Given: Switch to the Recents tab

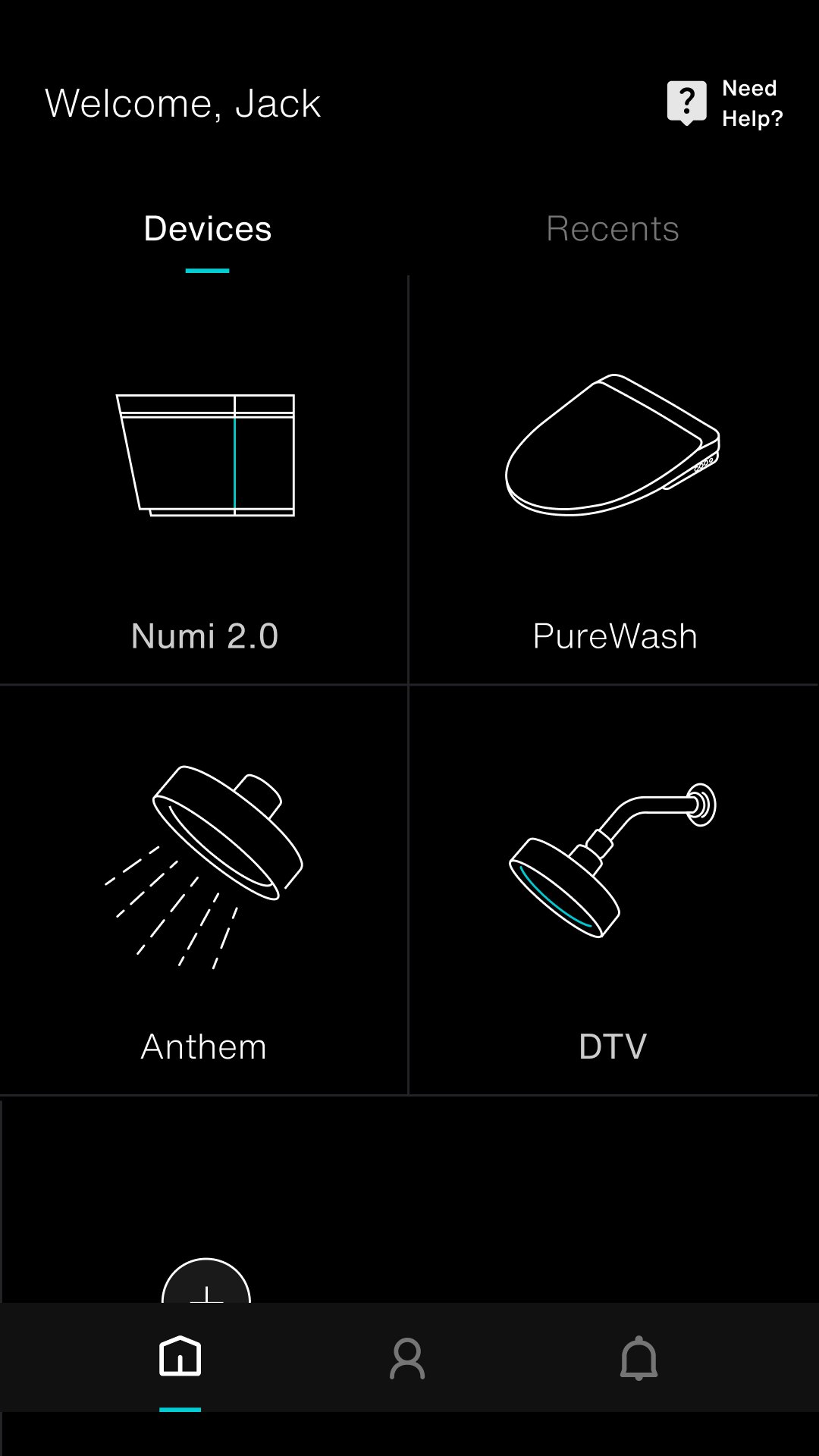Looking at the screenshot, I should pos(612,229).
